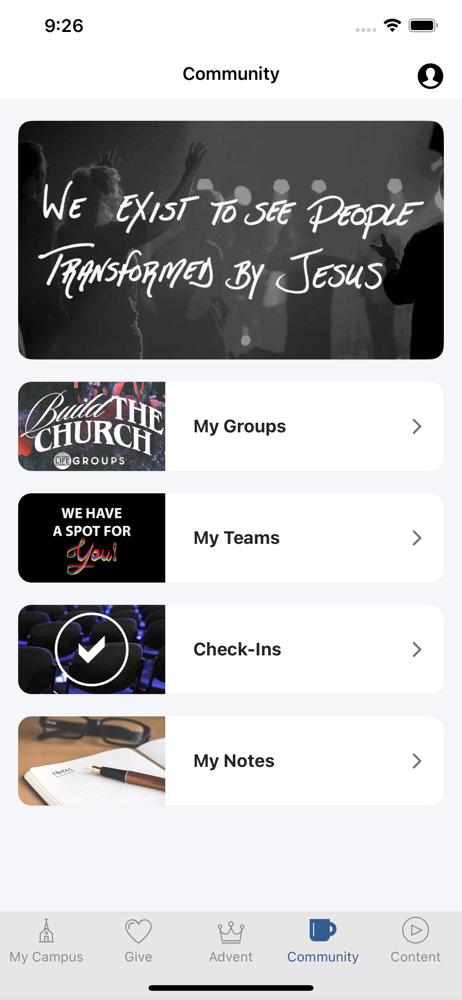
Task: Switch to the Give tab
Action: tap(138, 941)
